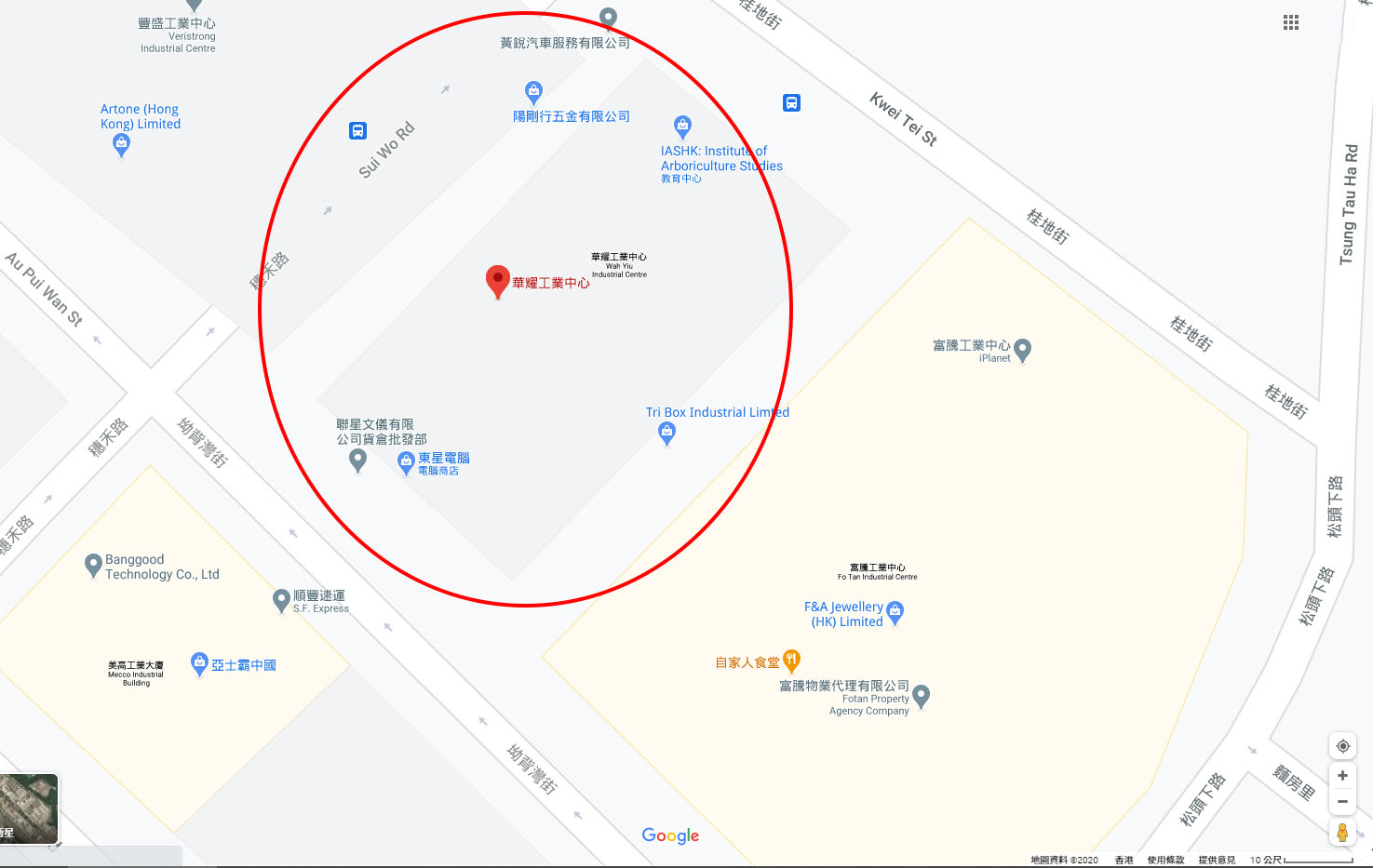The height and width of the screenshot is (868, 1373).
Task: Open Fotan Property Agency Company marker
Action: [922, 695]
